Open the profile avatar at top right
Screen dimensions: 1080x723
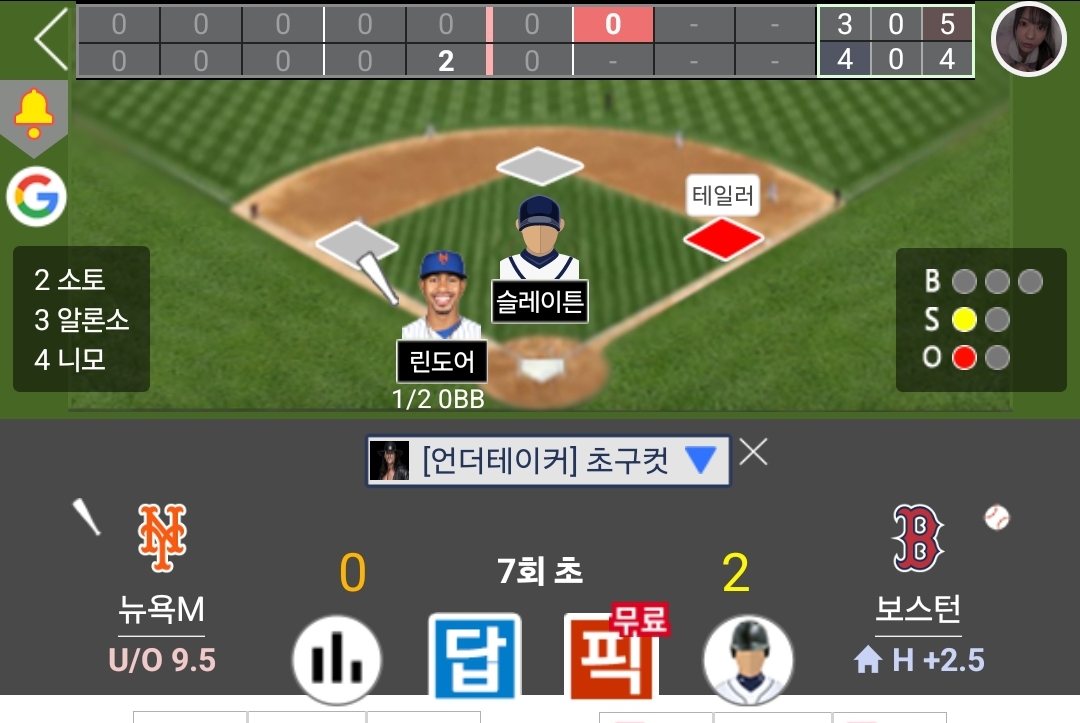click(1028, 39)
